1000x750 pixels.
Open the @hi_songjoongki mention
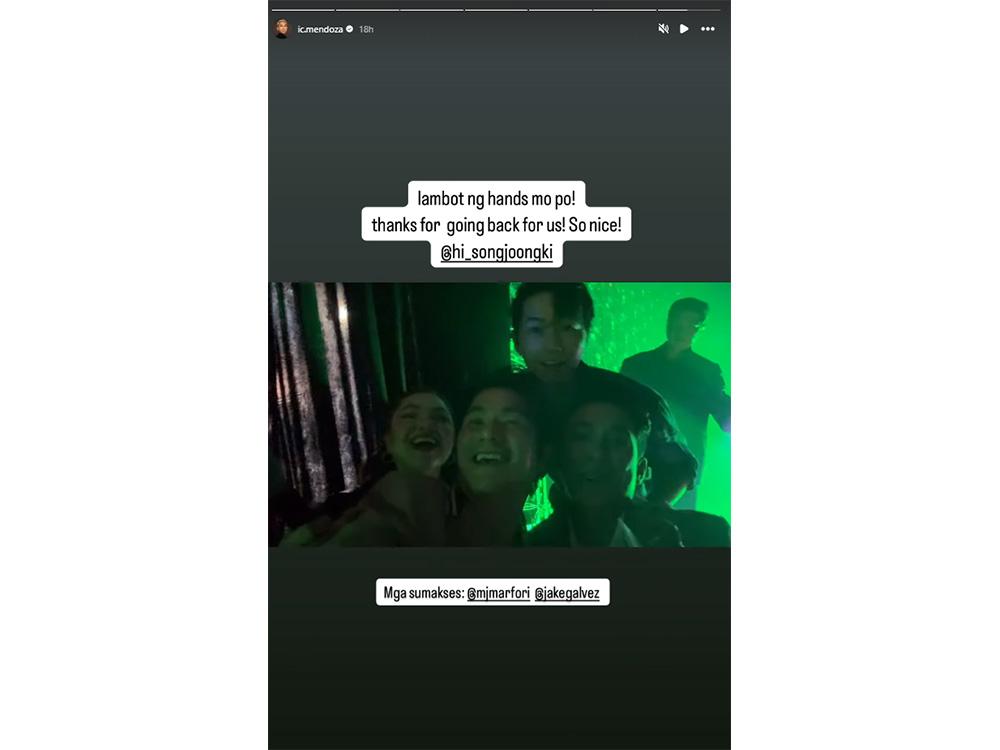pos(498,254)
